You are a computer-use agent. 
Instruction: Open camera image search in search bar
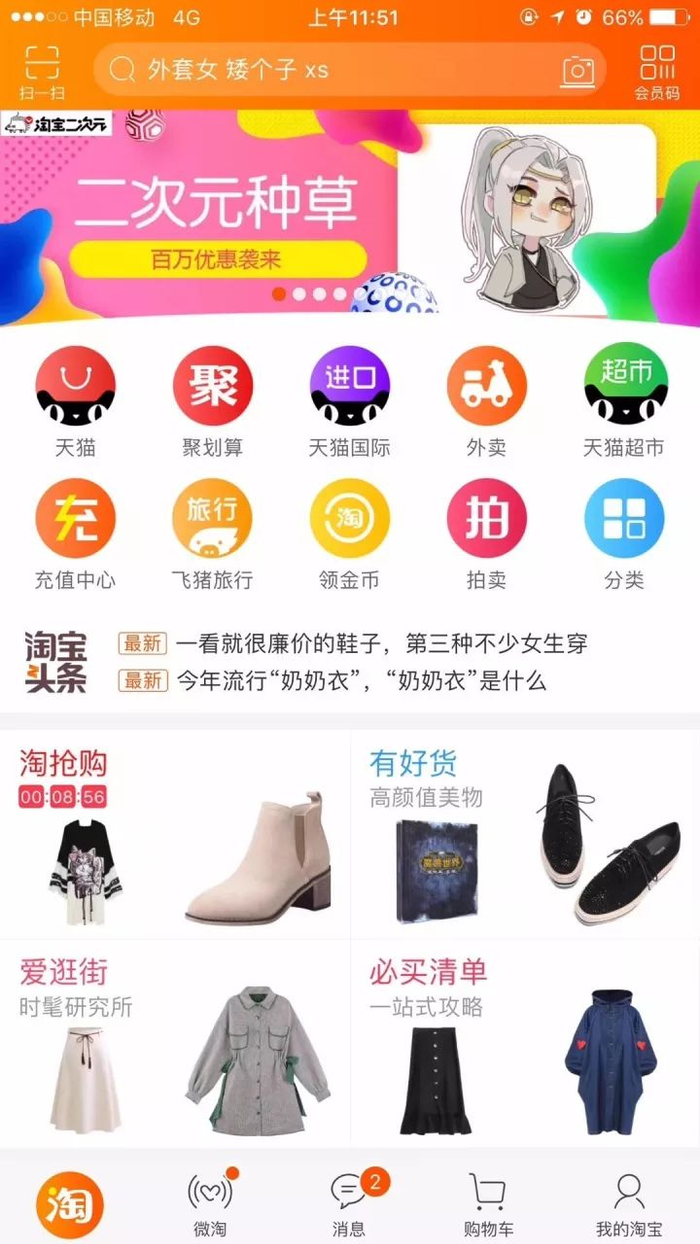[578, 70]
